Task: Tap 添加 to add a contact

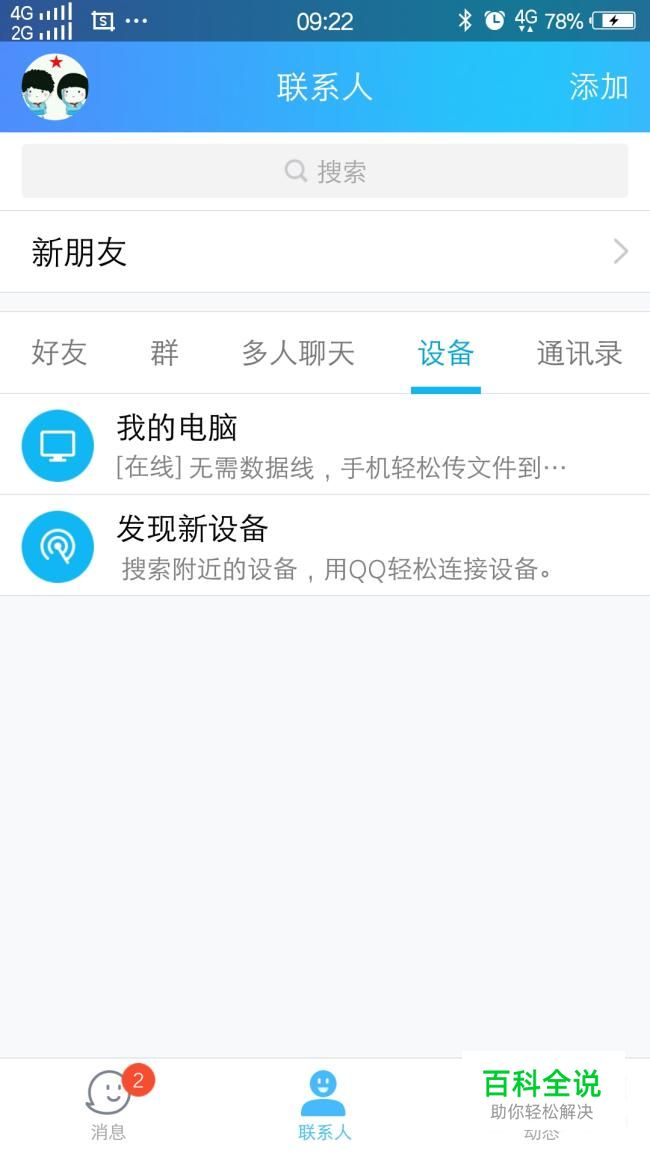Action: point(598,87)
